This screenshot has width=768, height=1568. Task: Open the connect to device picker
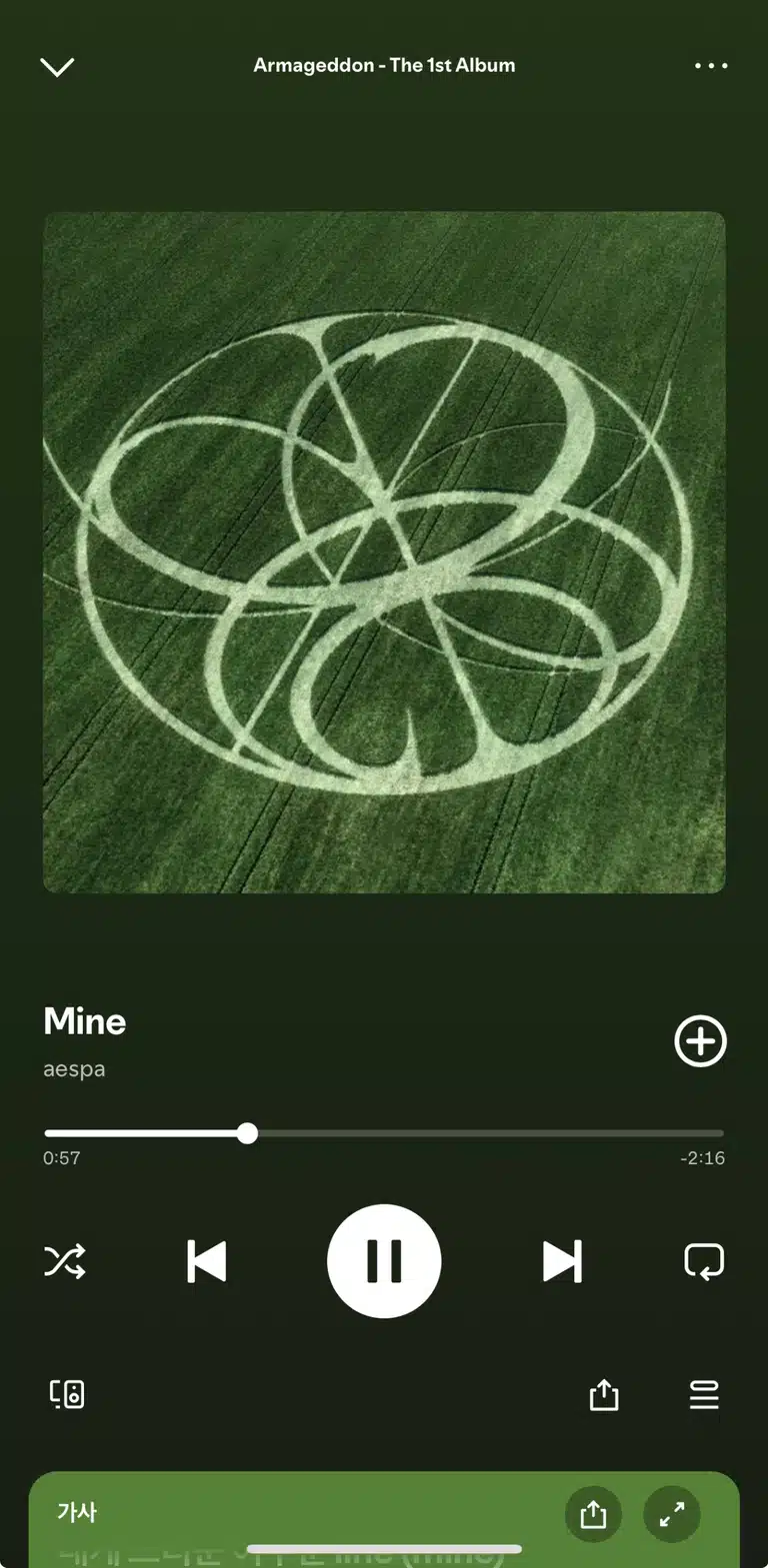tap(67, 1394)
